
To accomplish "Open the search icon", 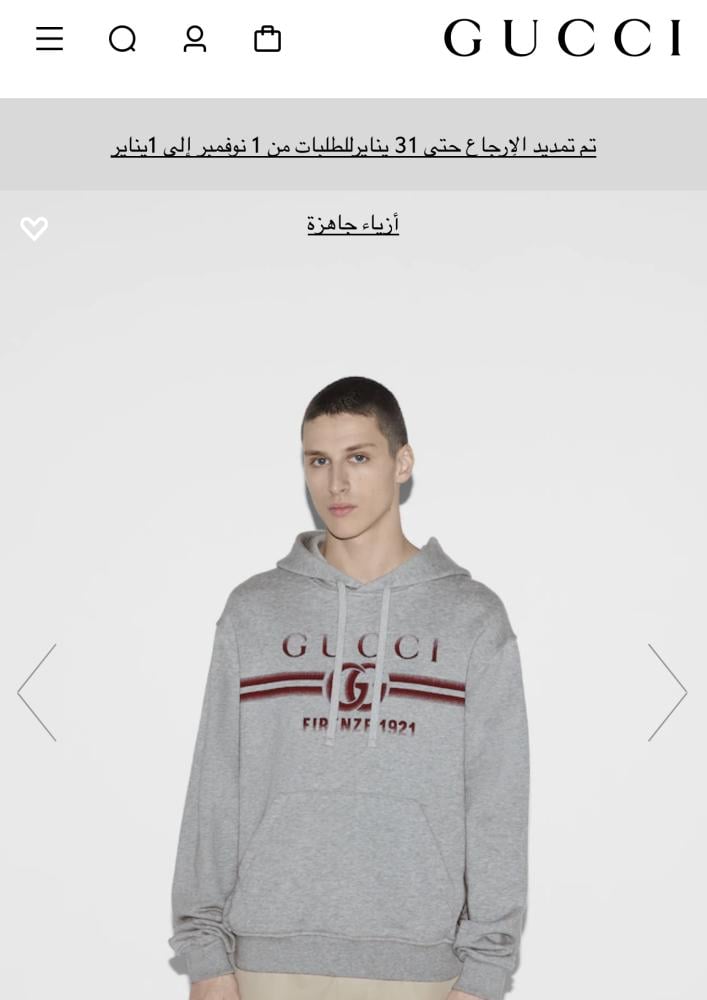I will (122, 39).
